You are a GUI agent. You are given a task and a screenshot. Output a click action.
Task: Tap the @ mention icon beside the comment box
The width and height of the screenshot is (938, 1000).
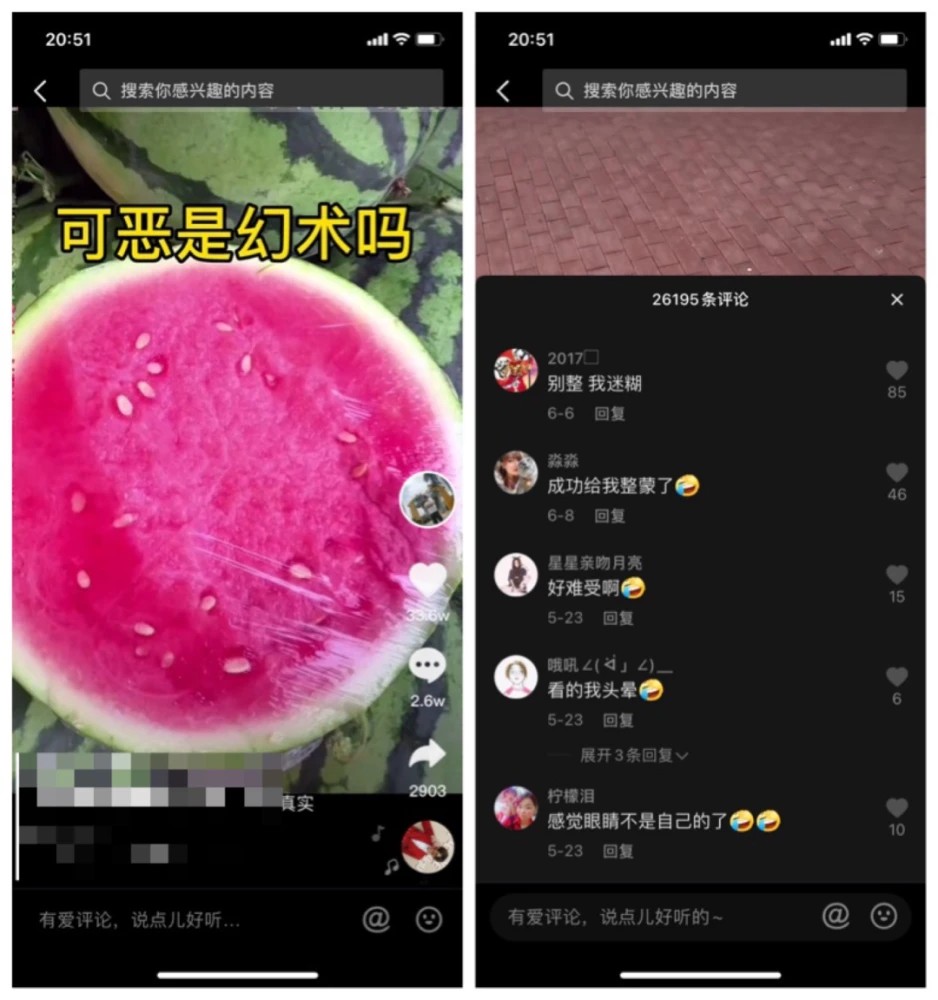(376, 917)
